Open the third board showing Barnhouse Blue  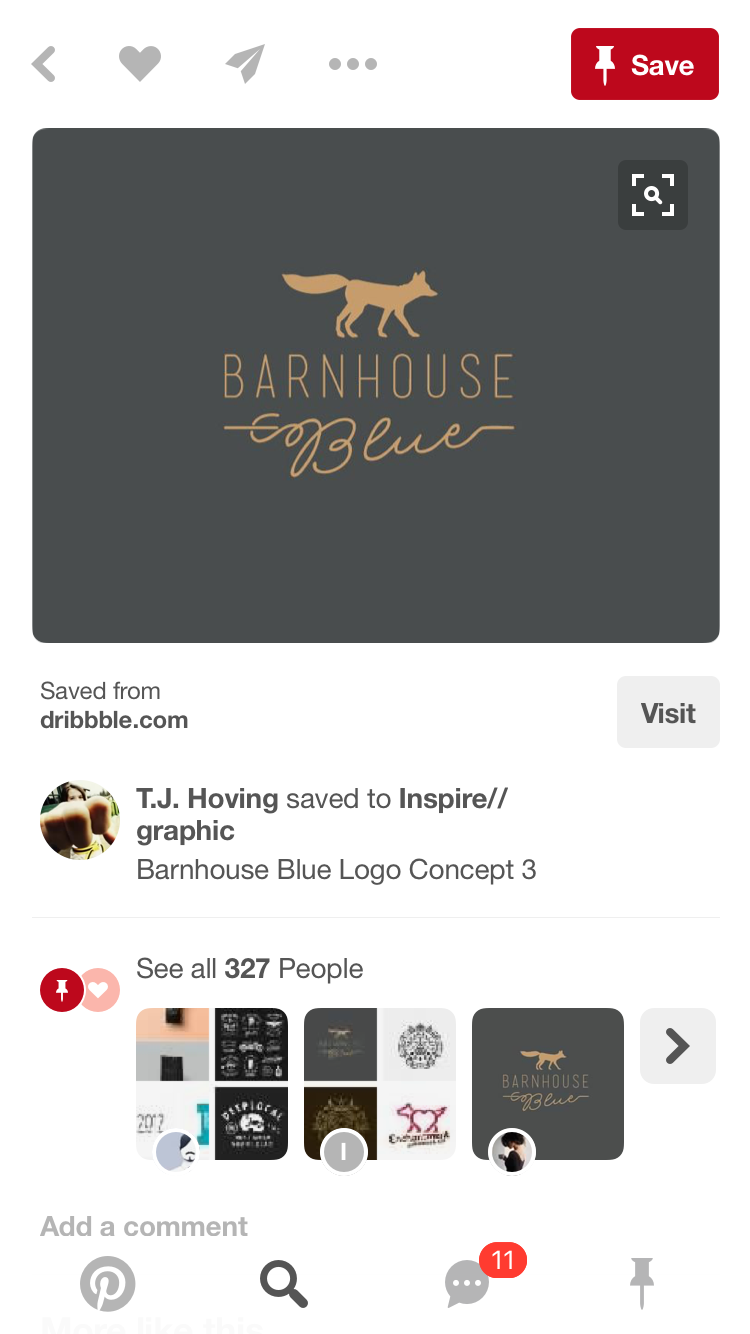[x=547, y=1083]
